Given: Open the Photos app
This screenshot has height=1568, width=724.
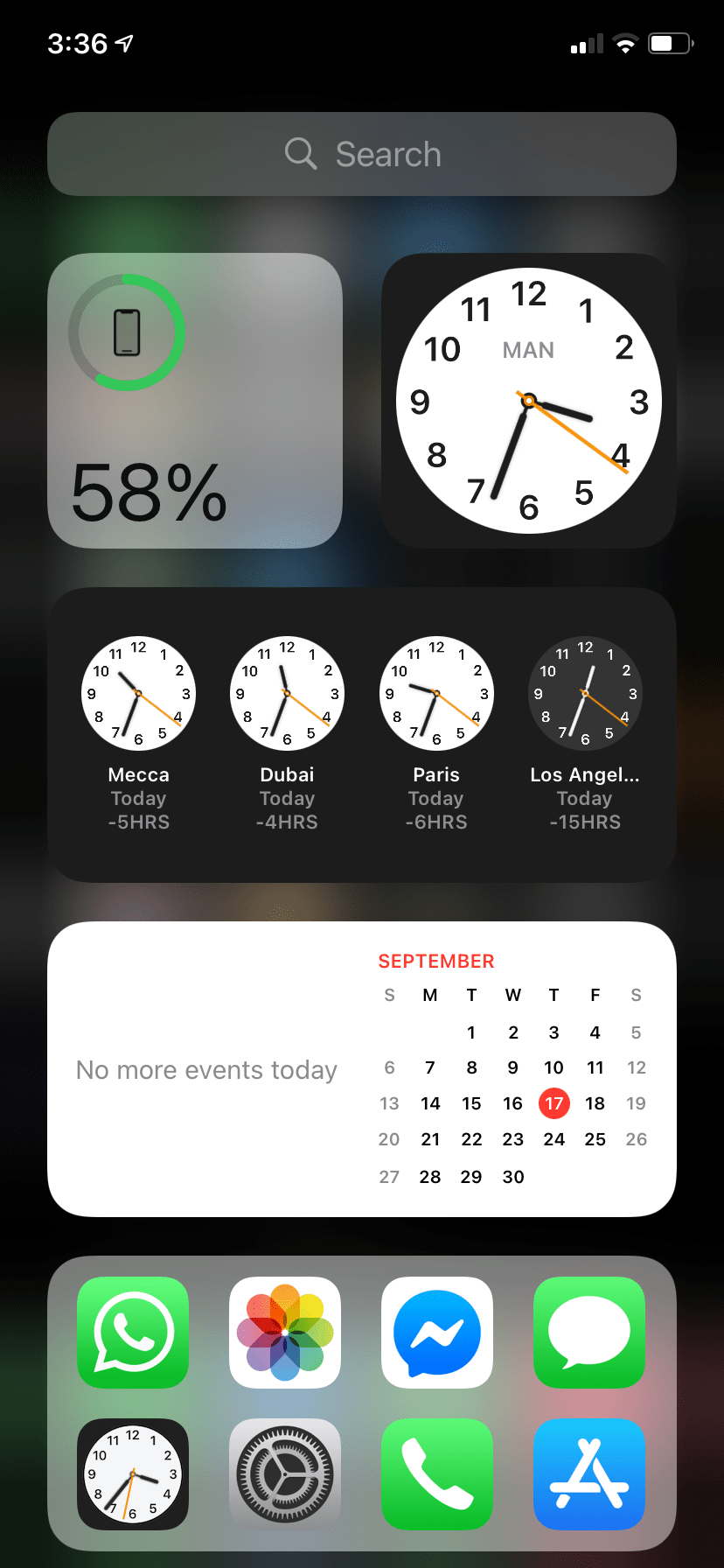Looking at the screenshot, I should tap(285, 1332).
